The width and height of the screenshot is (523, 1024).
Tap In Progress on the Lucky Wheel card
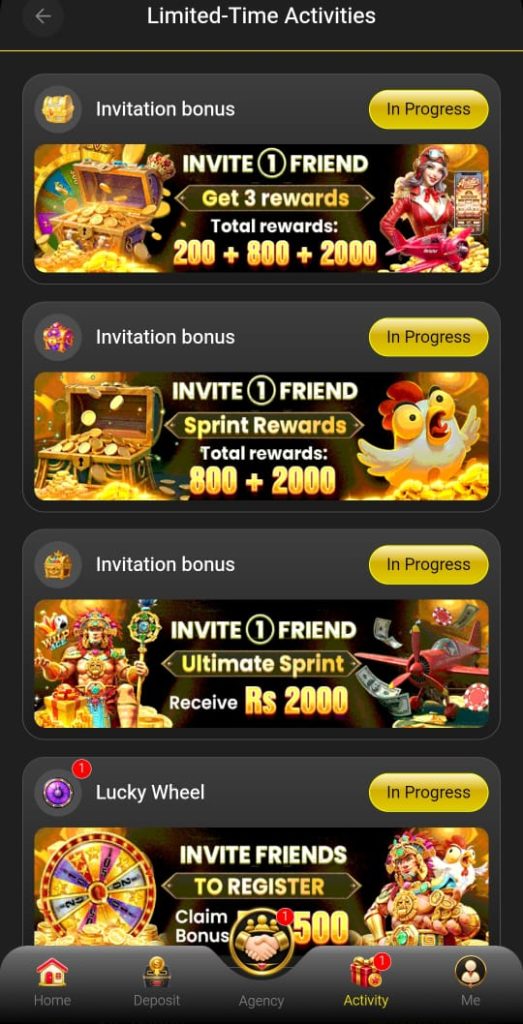tap(428, 792)
